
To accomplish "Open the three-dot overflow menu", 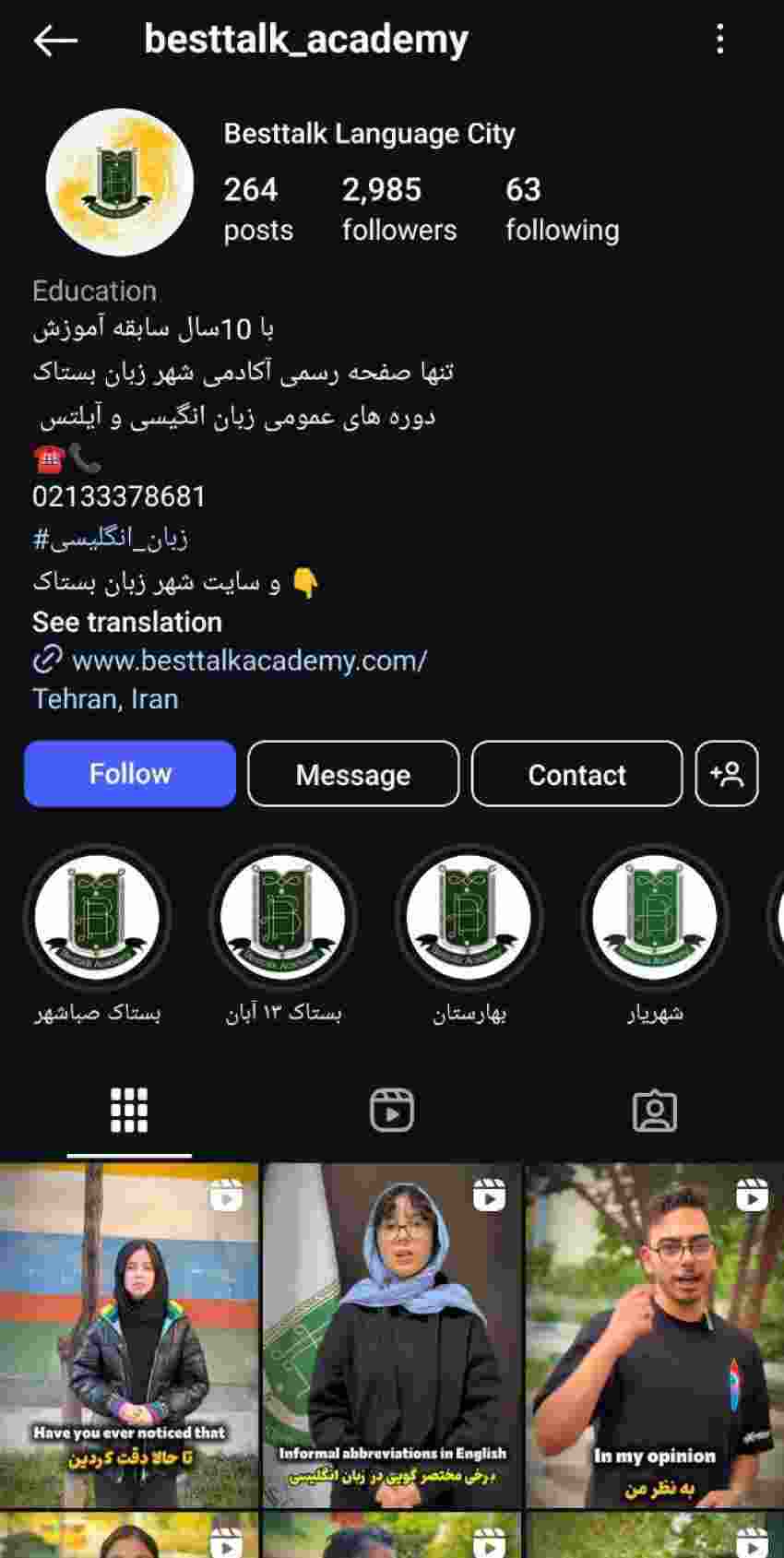I will coord(720,40).
